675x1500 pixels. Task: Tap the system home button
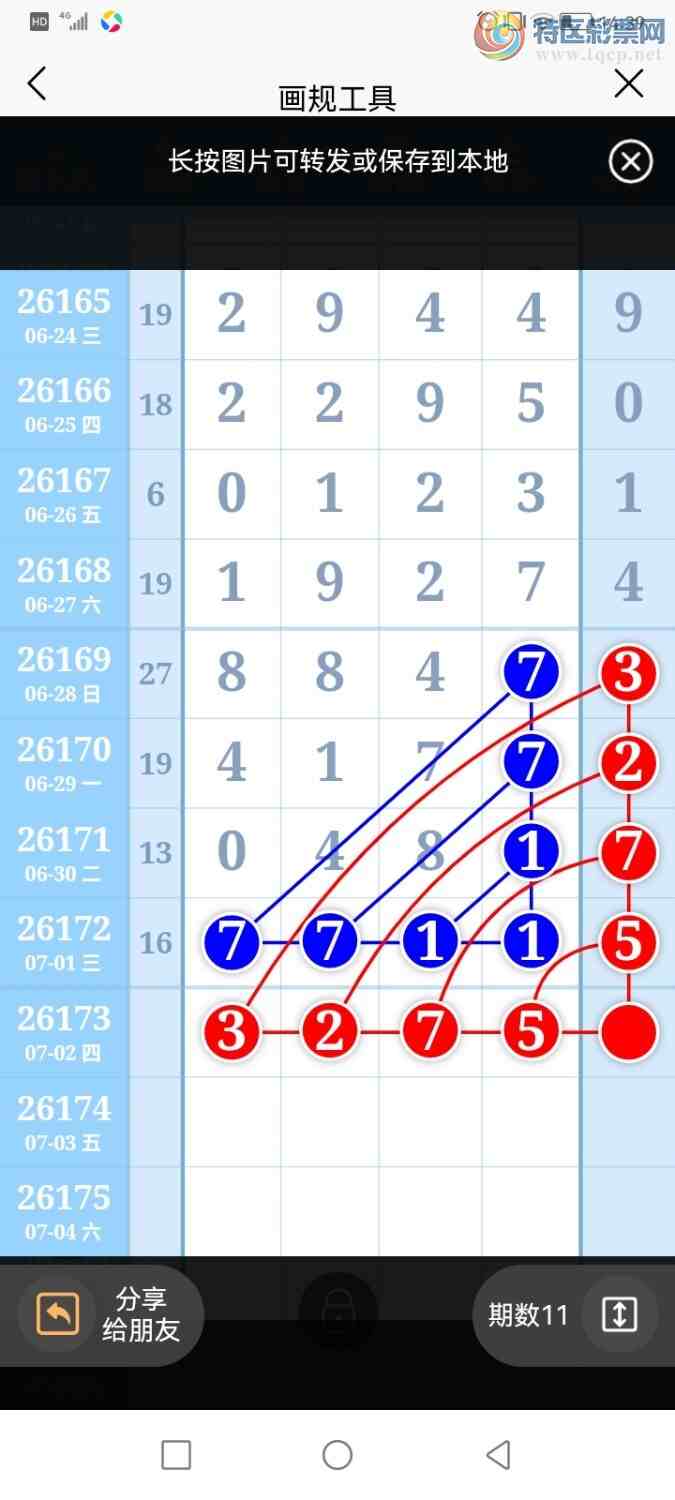[337, 1455]
